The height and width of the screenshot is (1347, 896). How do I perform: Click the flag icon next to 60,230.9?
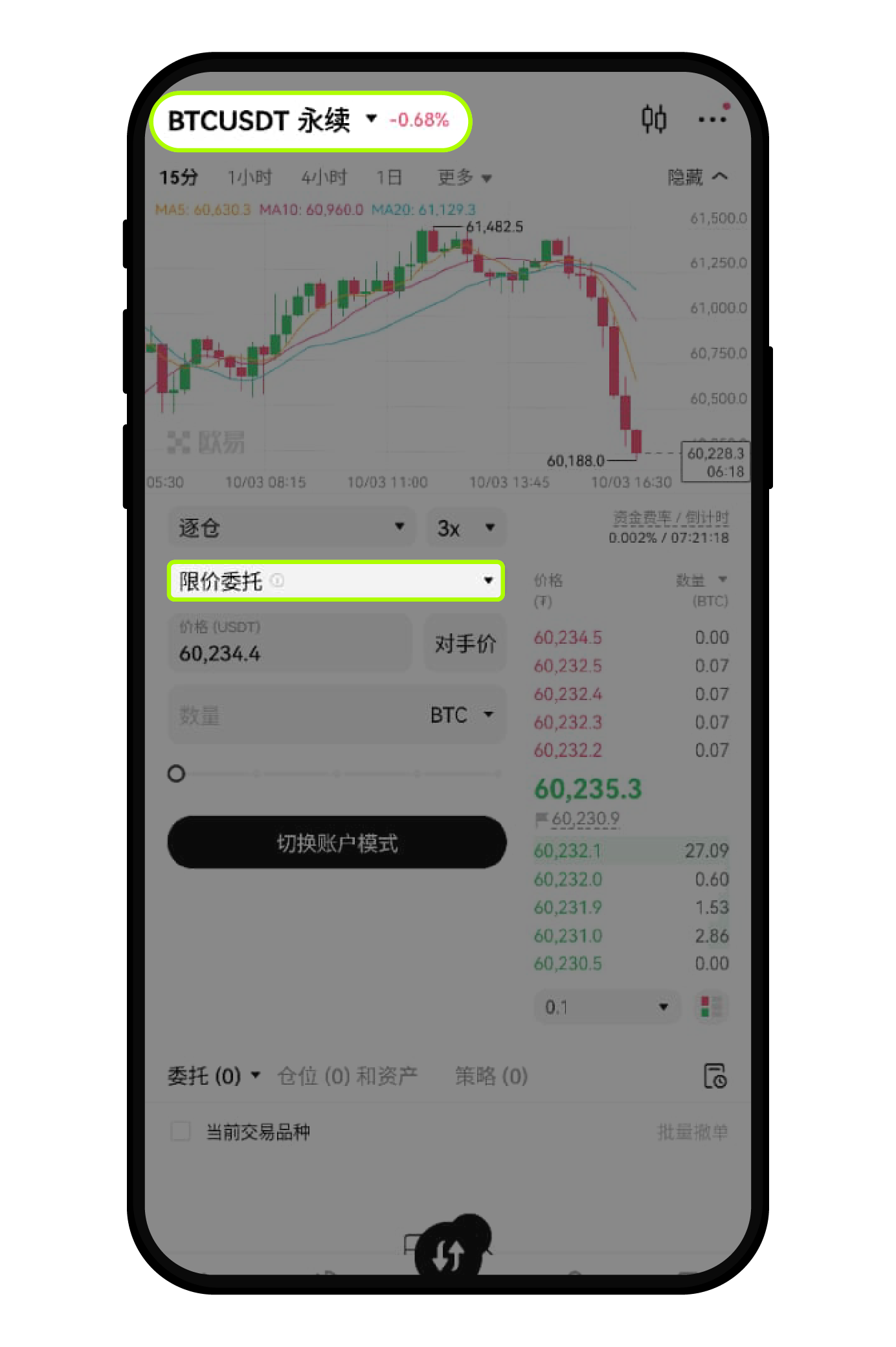(x=543, y=818)
